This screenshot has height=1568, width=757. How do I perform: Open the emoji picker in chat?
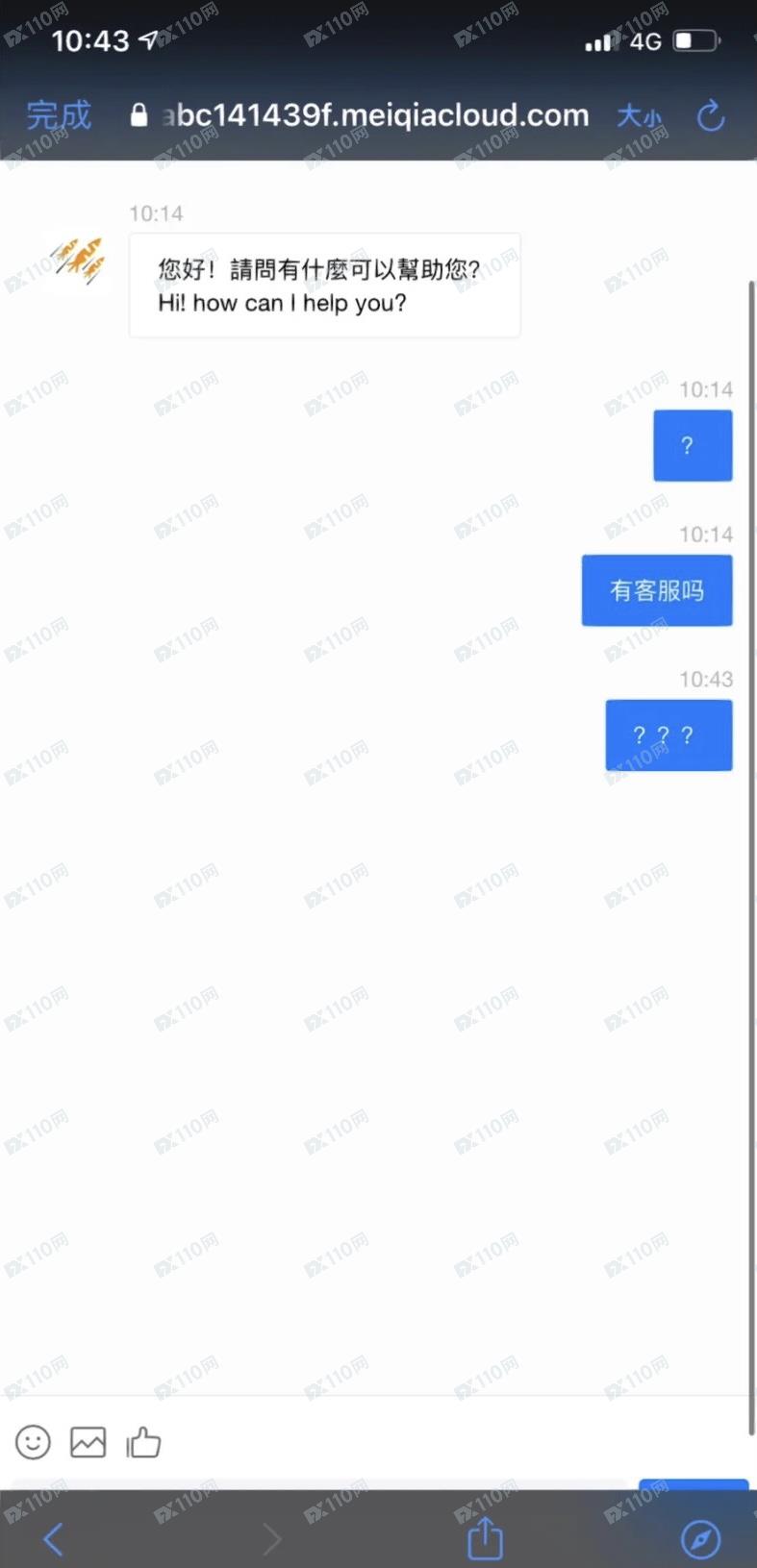(x=33, y=1442)
